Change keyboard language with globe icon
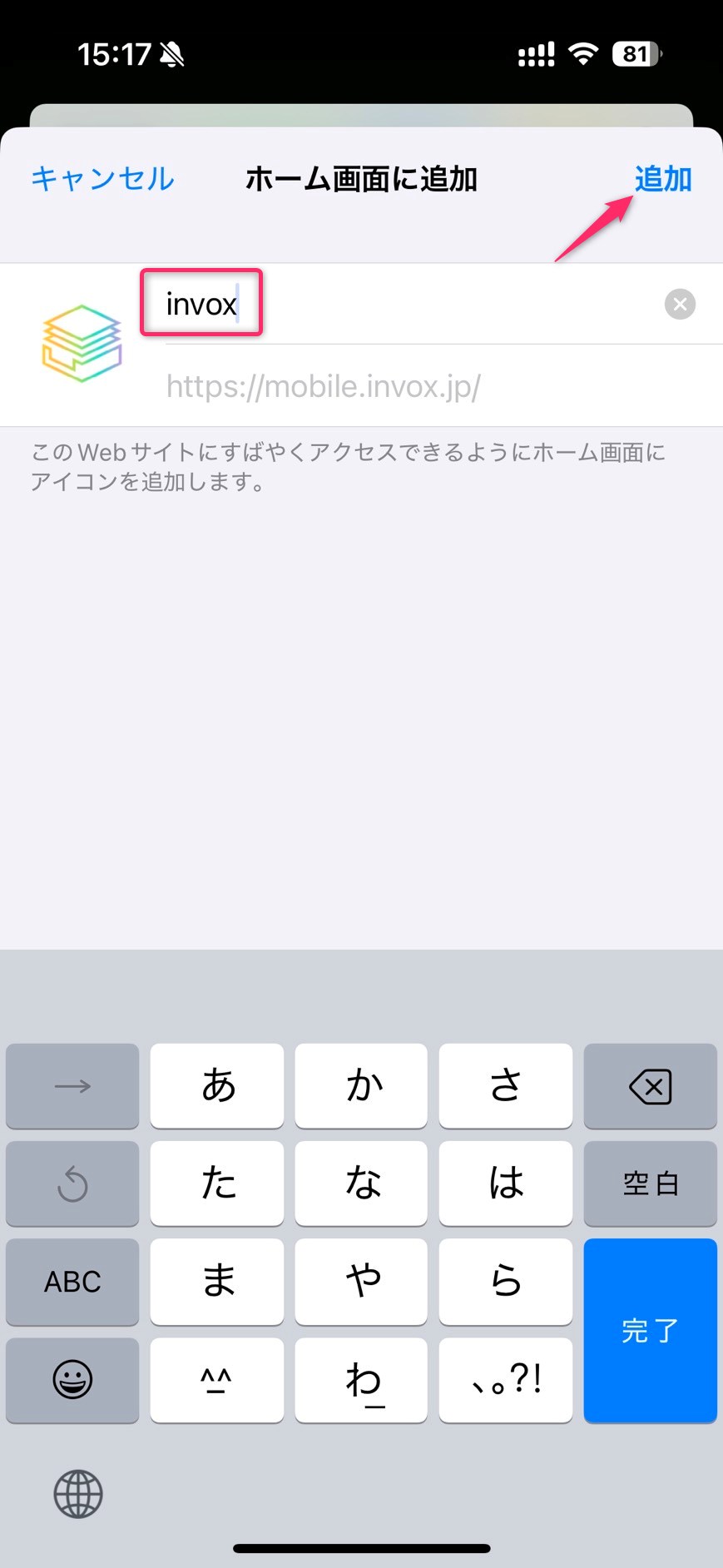Screen dimensions: 723x1568 pos(78,1494)
